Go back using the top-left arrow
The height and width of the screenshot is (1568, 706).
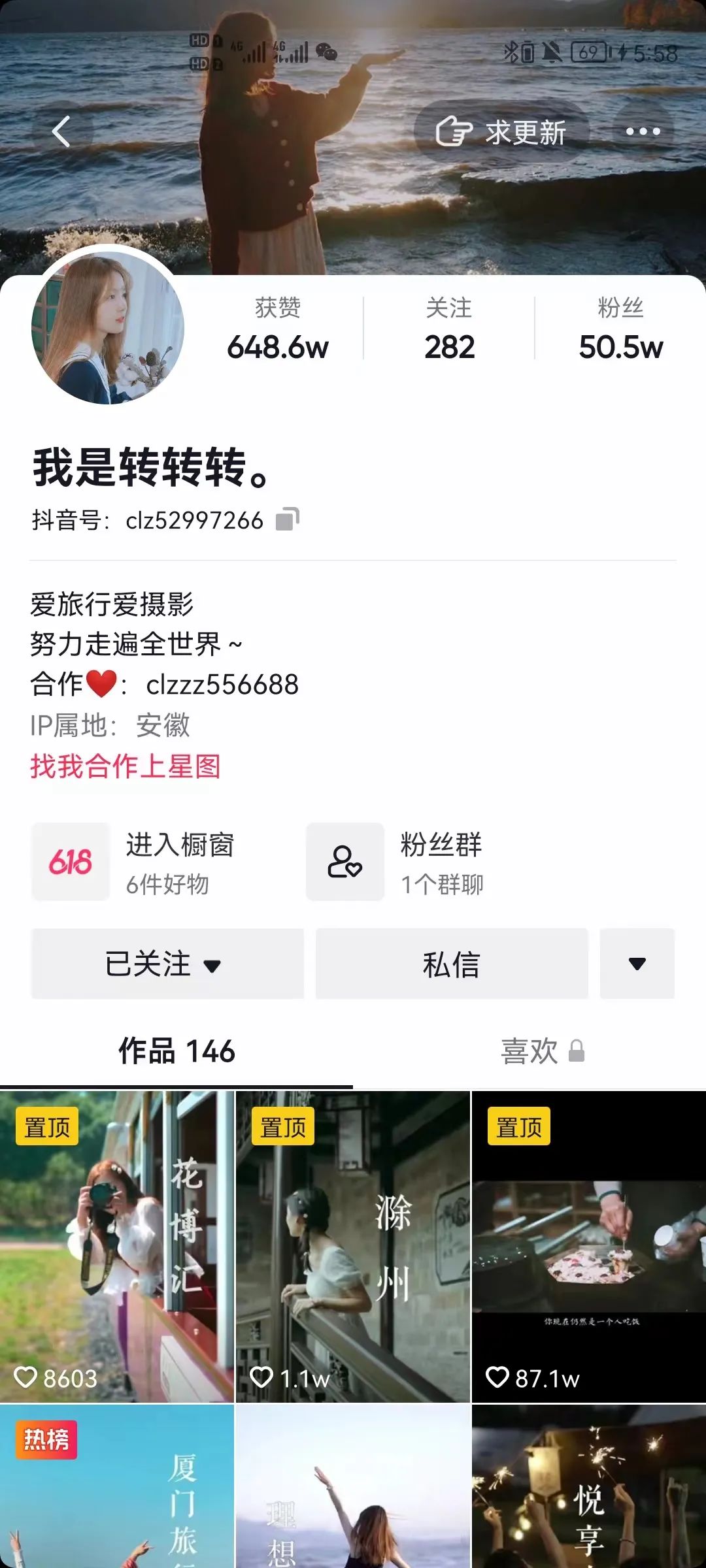61,131
